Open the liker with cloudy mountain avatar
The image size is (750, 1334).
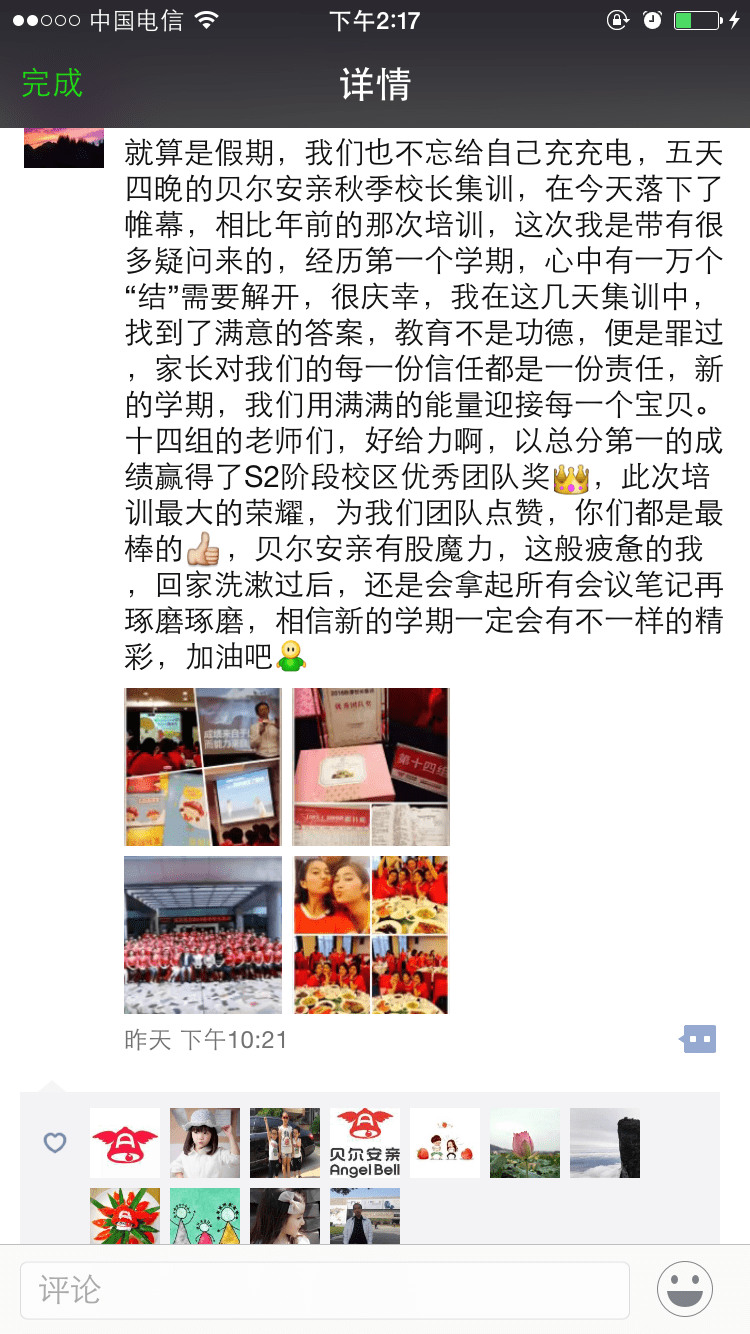[605, 1143]
